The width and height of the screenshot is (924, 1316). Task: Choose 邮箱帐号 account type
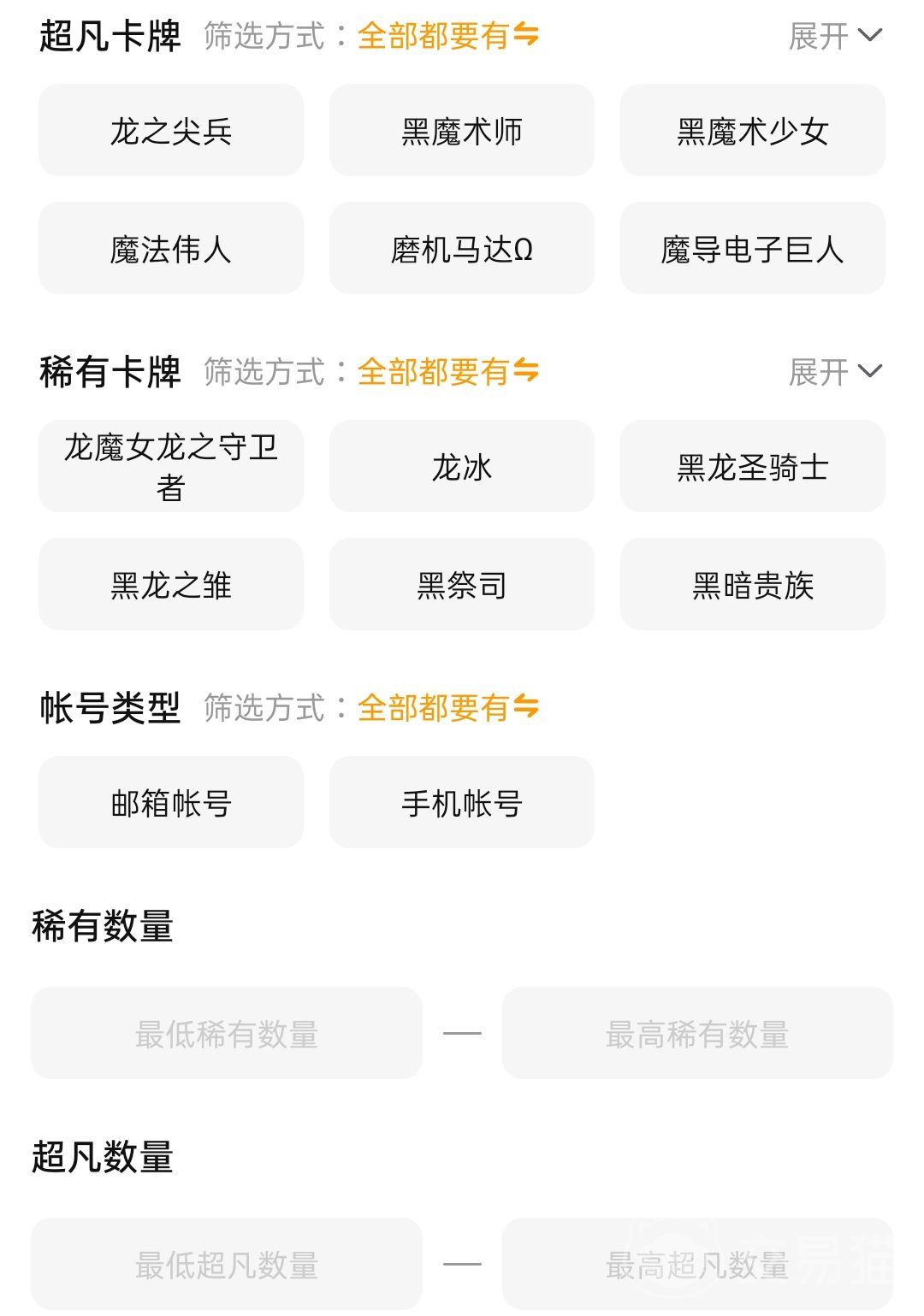pyautogui.click(x=171, y=803)
